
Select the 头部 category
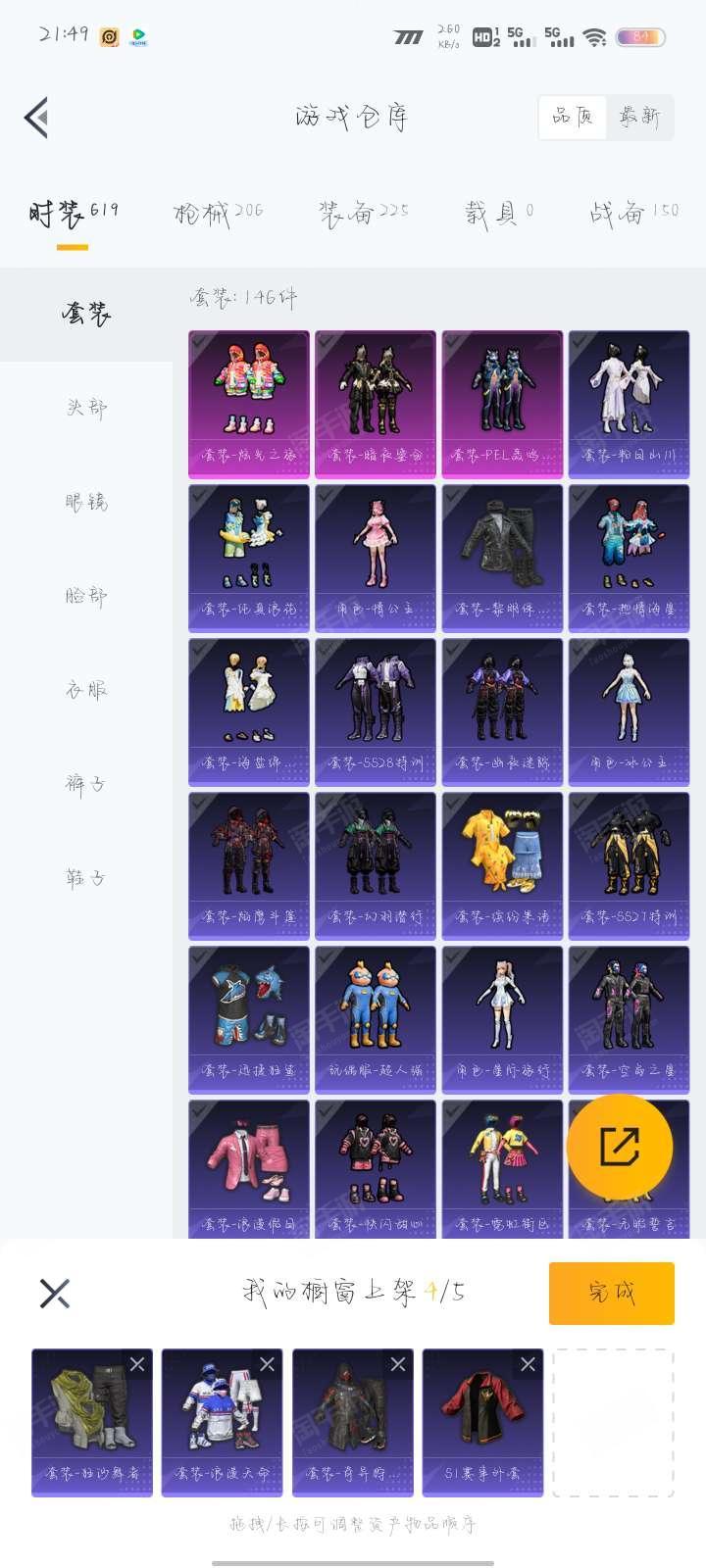[86, 408]
